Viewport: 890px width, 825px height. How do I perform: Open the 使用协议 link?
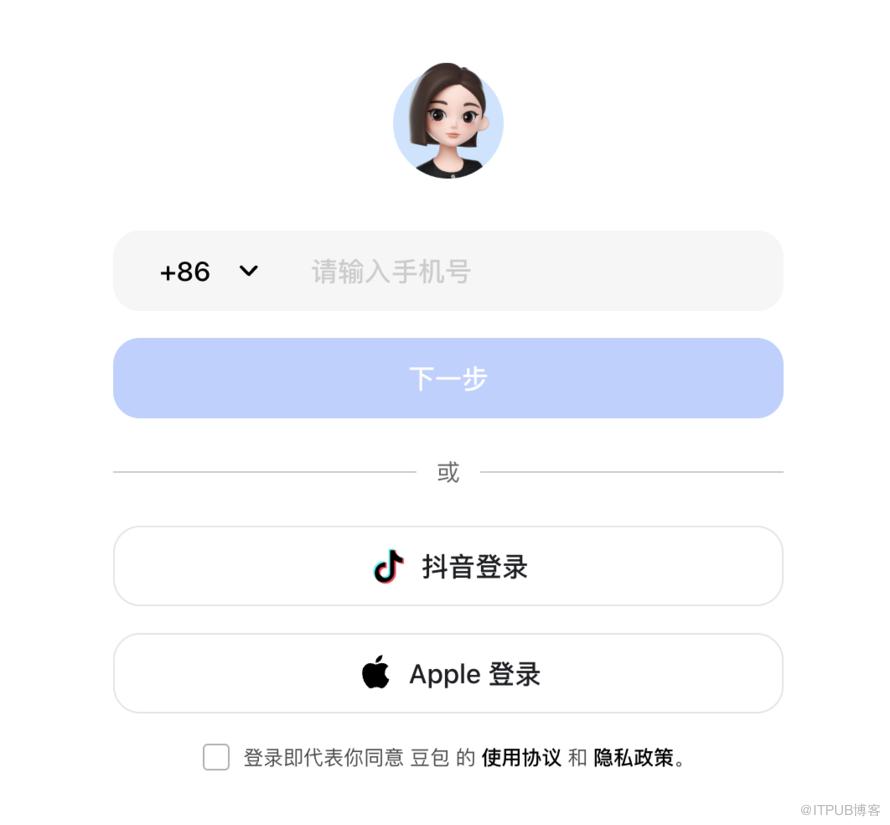tap(521, 758)
